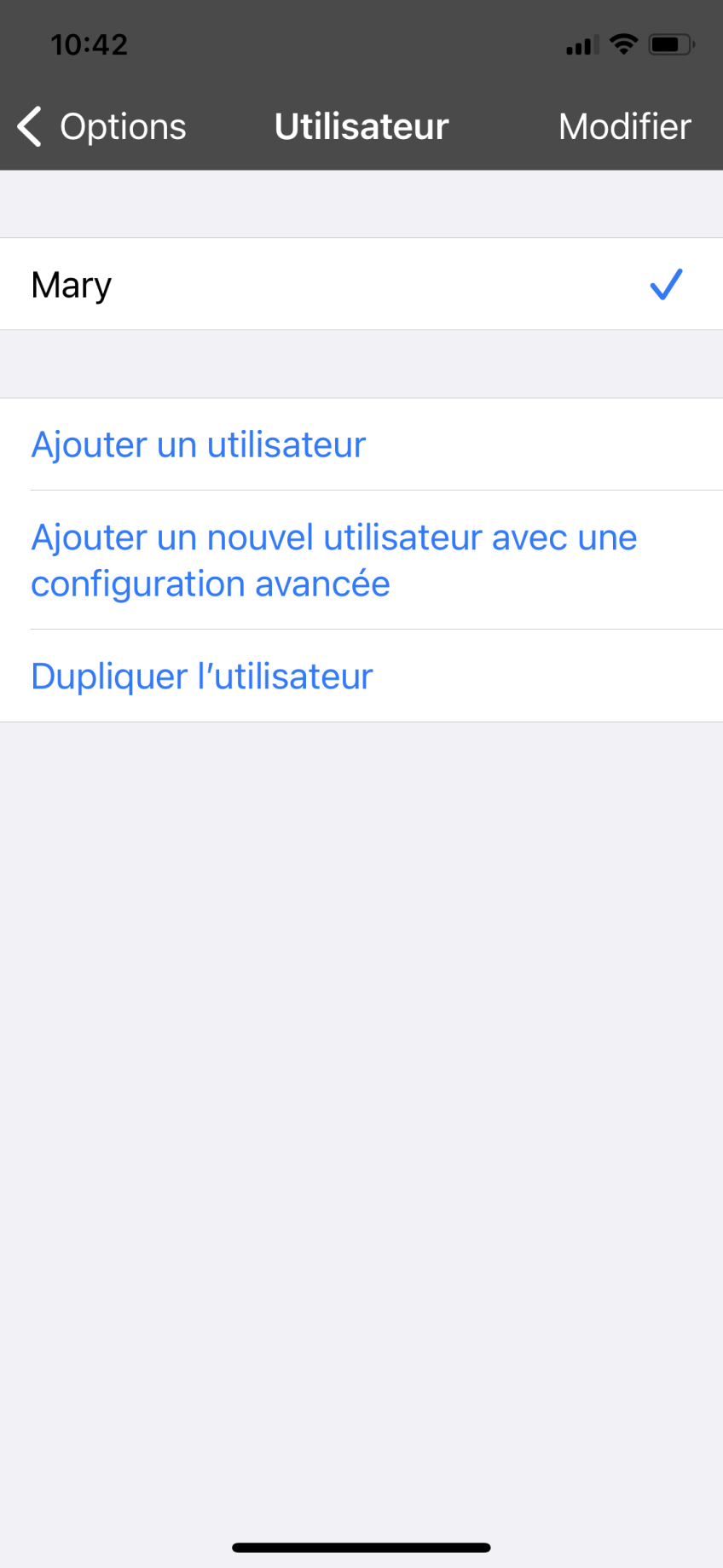
Task: Tap the clock showing 10:42
Action: 90,44
